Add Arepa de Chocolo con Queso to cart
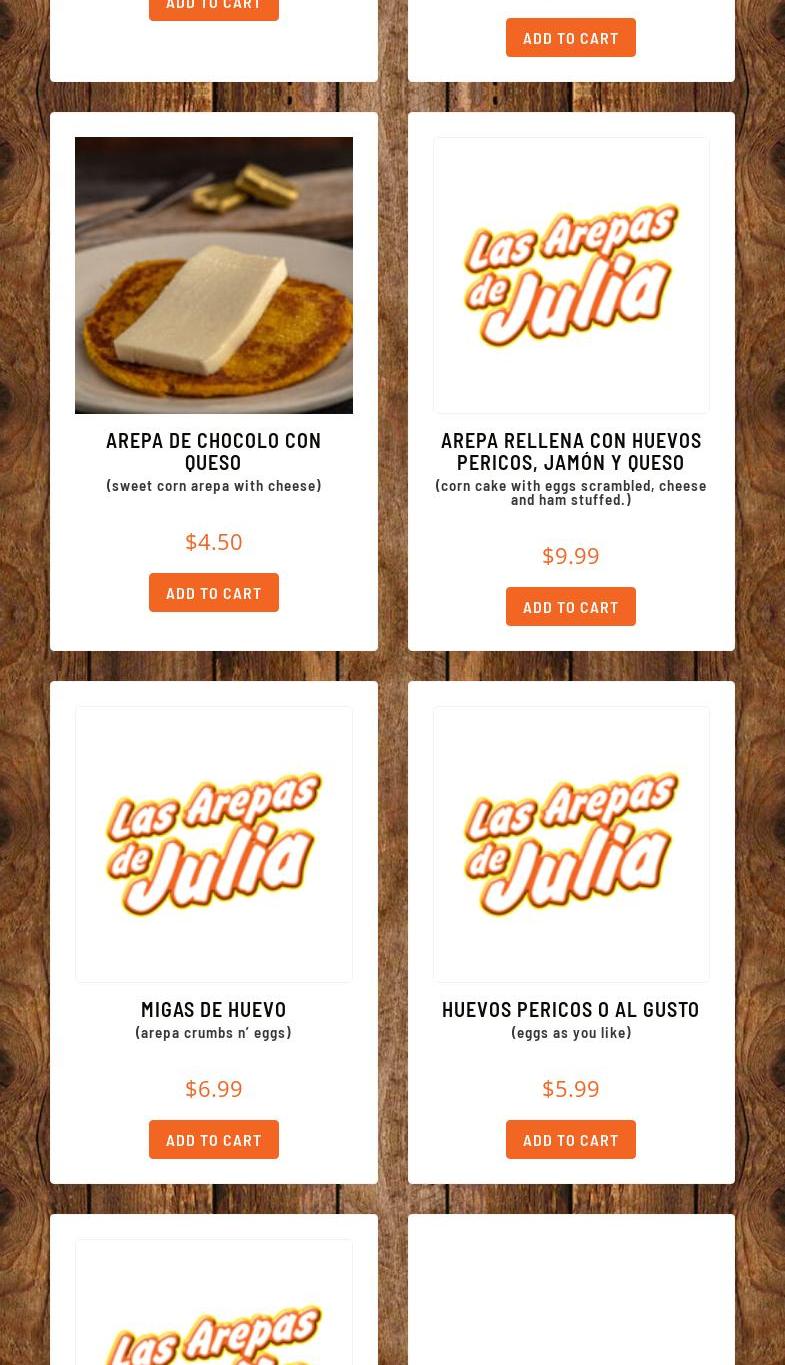The width and height of the screenshot is (785, 1365). click(213, 593)
